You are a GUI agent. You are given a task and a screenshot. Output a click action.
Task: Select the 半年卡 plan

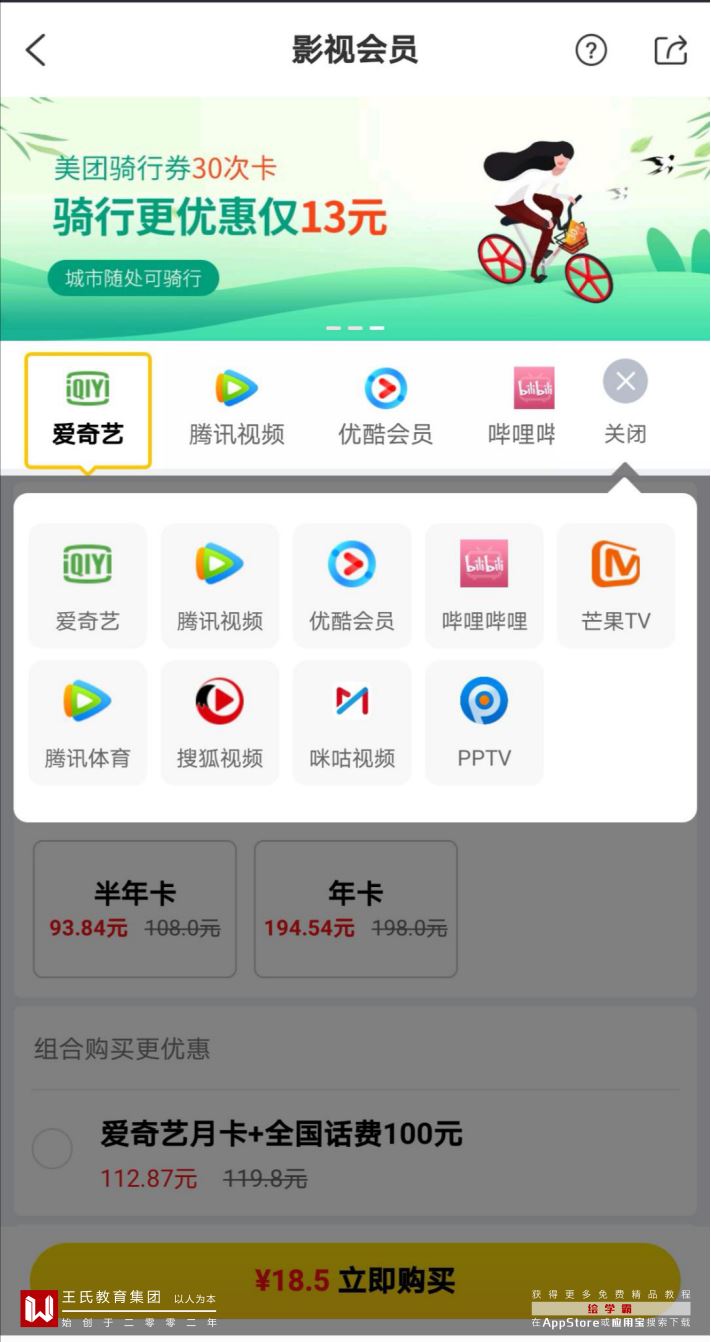(x=135, y=908)
